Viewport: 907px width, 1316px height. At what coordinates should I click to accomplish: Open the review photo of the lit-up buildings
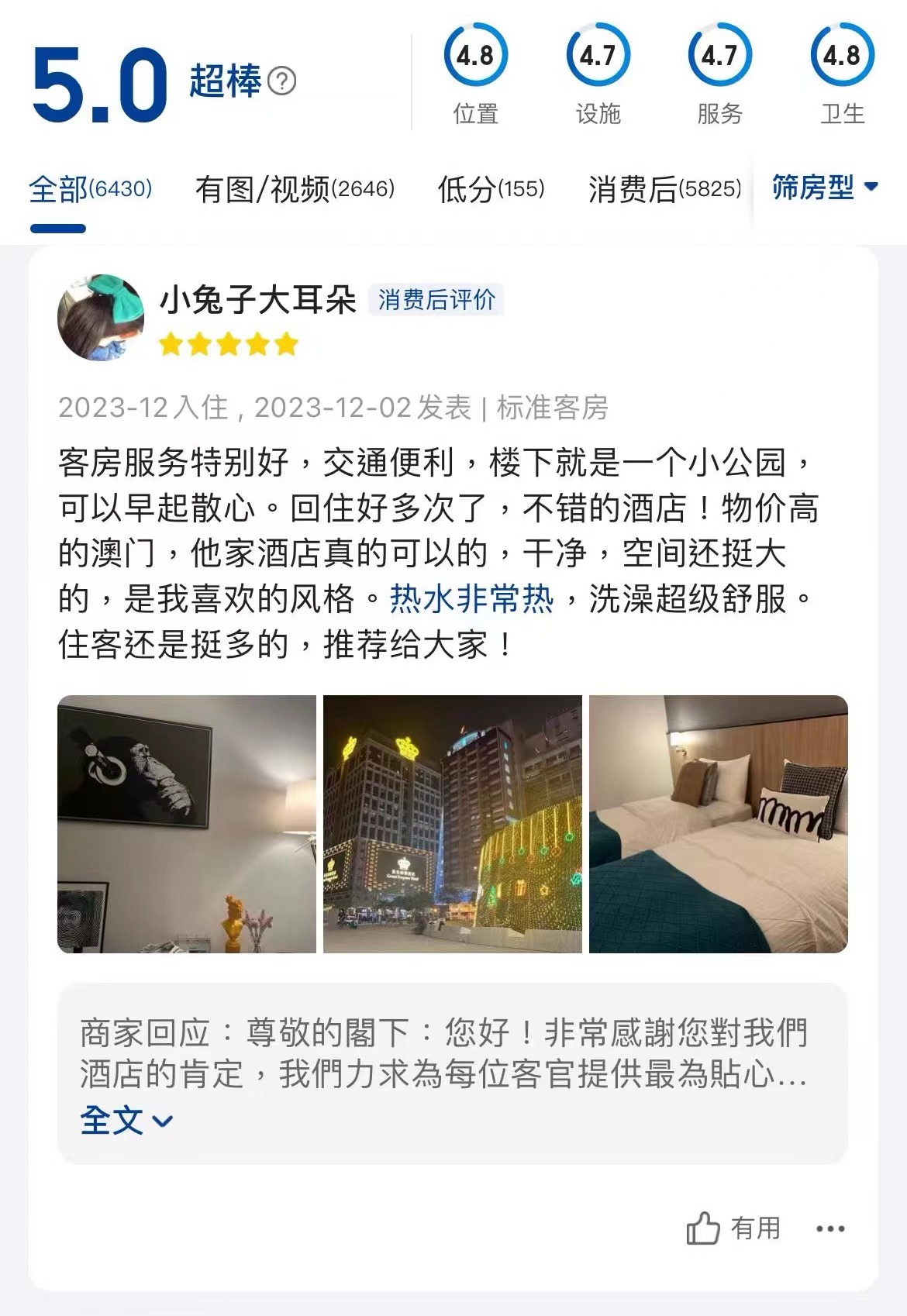click(452, 824)
